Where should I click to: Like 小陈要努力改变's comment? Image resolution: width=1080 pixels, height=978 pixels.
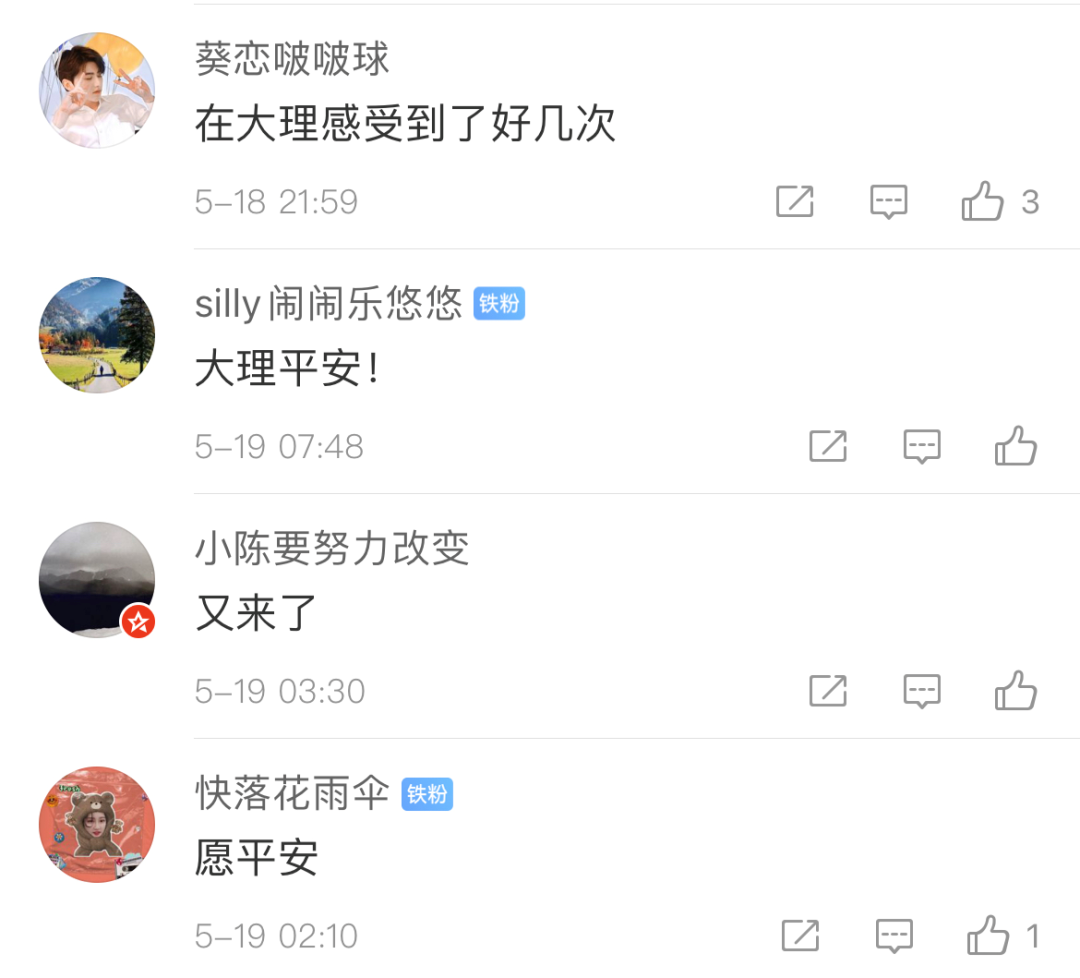click(x=1016, y=691)
